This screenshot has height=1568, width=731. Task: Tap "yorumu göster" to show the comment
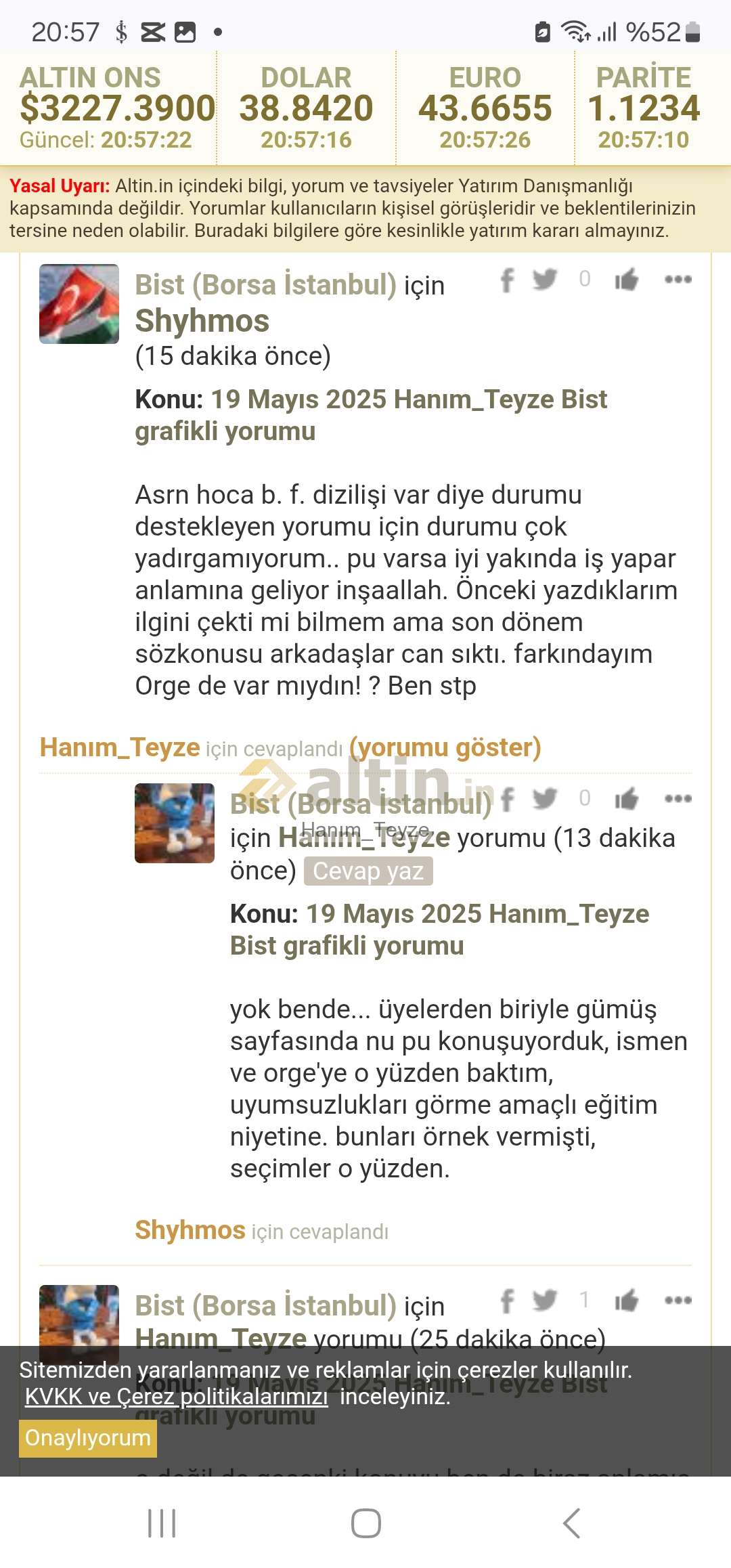tap(445, 747)
